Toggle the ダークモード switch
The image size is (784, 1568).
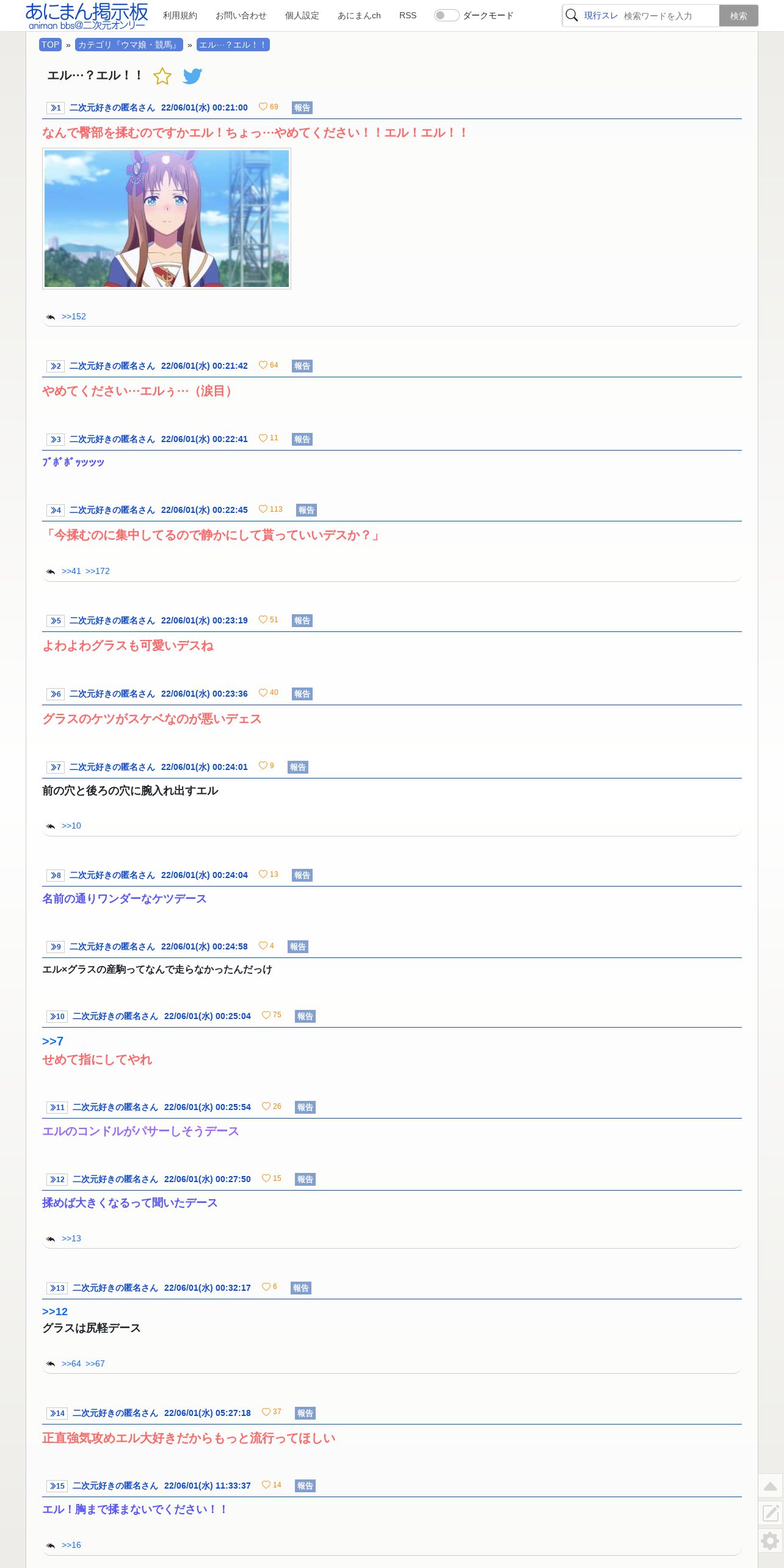coord(446,15)
